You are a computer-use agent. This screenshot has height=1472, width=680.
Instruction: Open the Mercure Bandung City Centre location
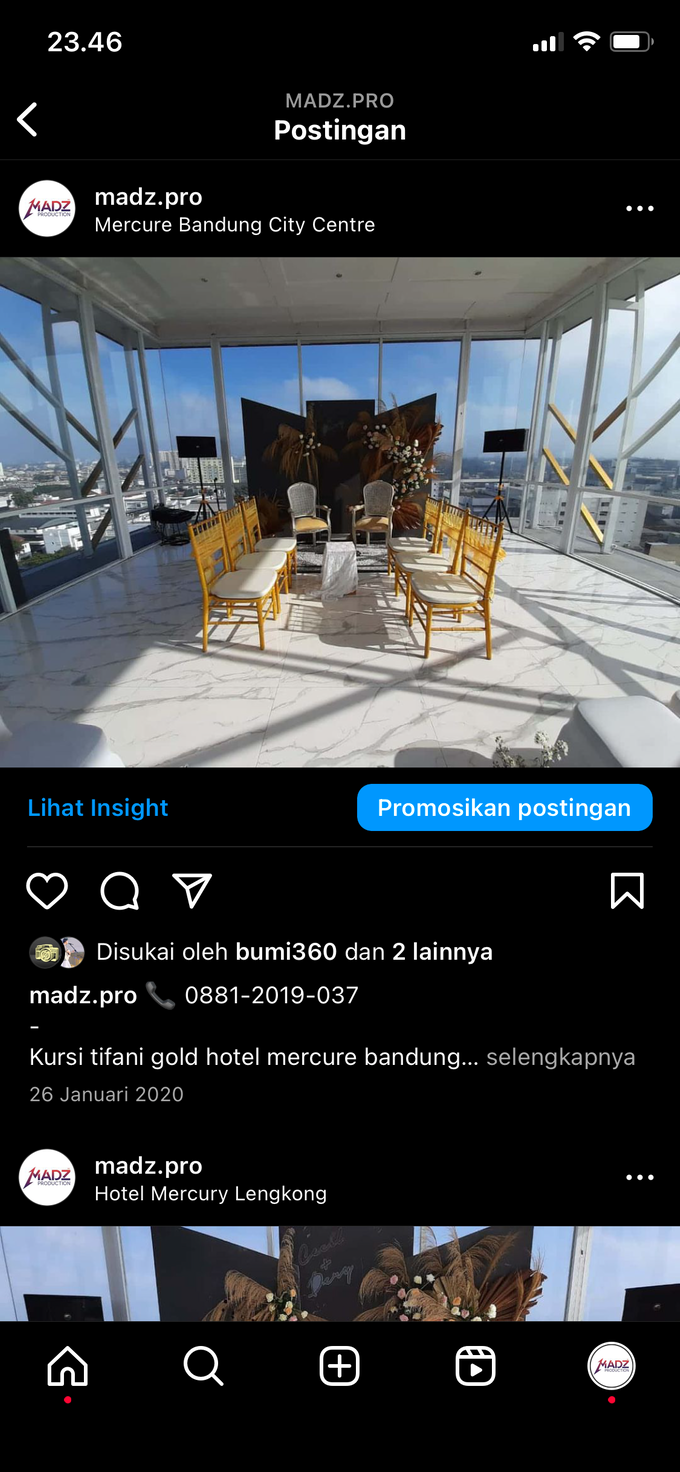(234, 225)
